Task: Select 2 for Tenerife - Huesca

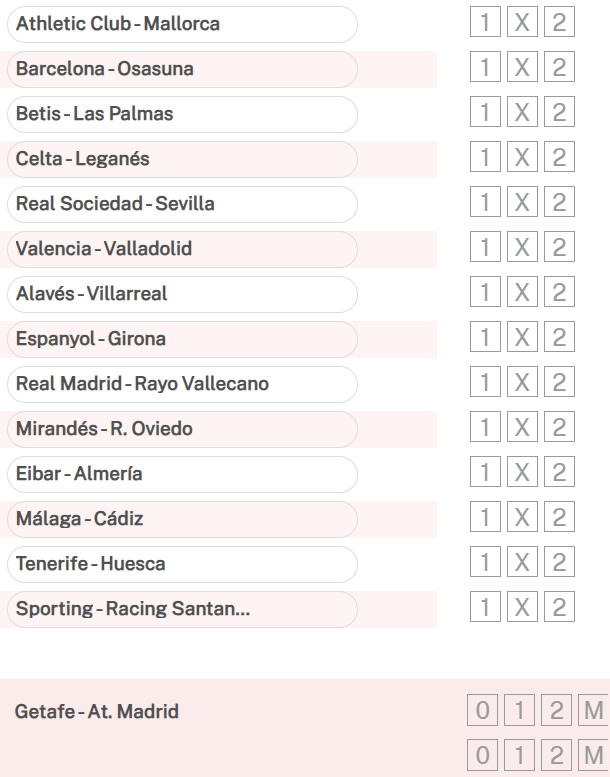Action: 560,564
